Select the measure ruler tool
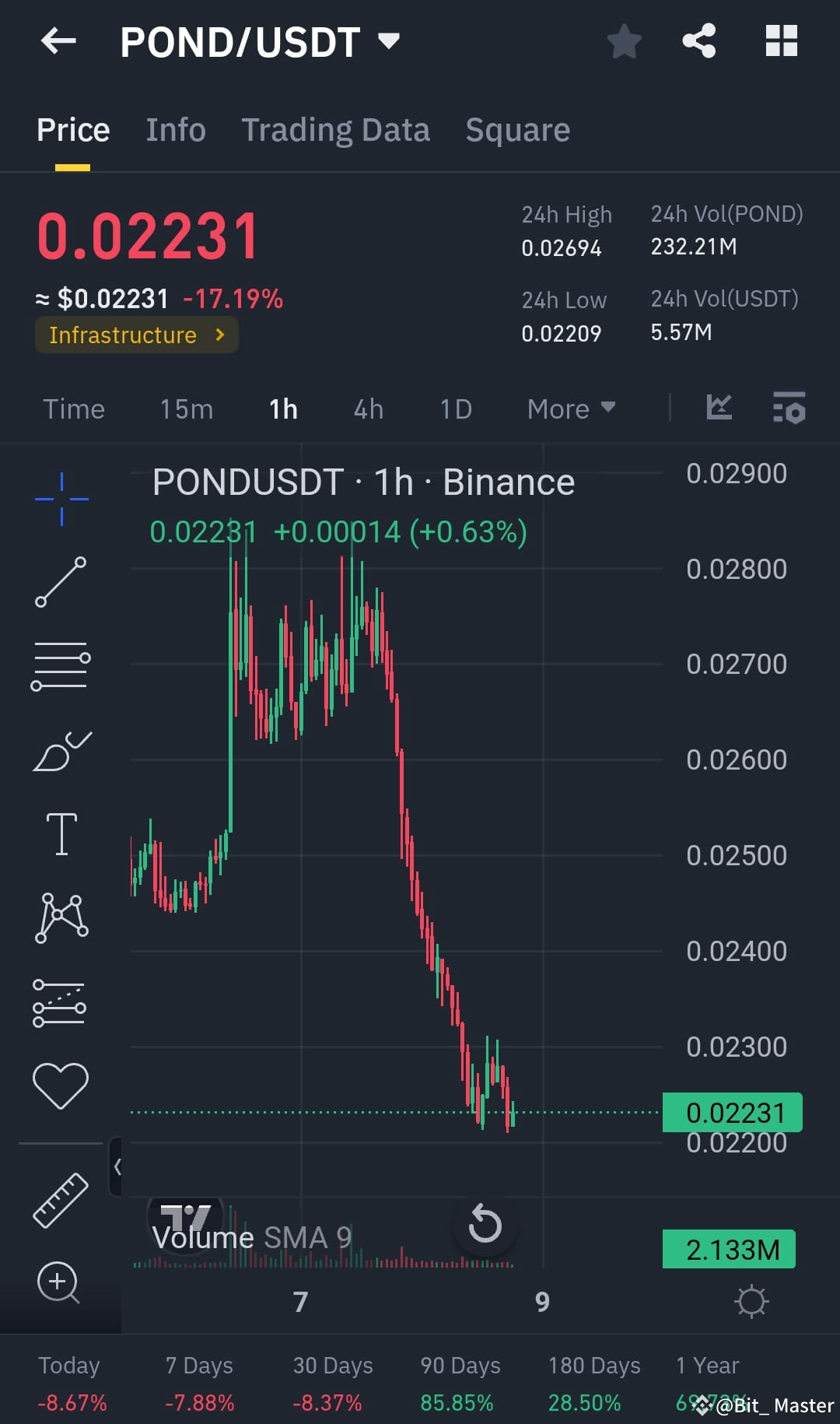 61,1198
